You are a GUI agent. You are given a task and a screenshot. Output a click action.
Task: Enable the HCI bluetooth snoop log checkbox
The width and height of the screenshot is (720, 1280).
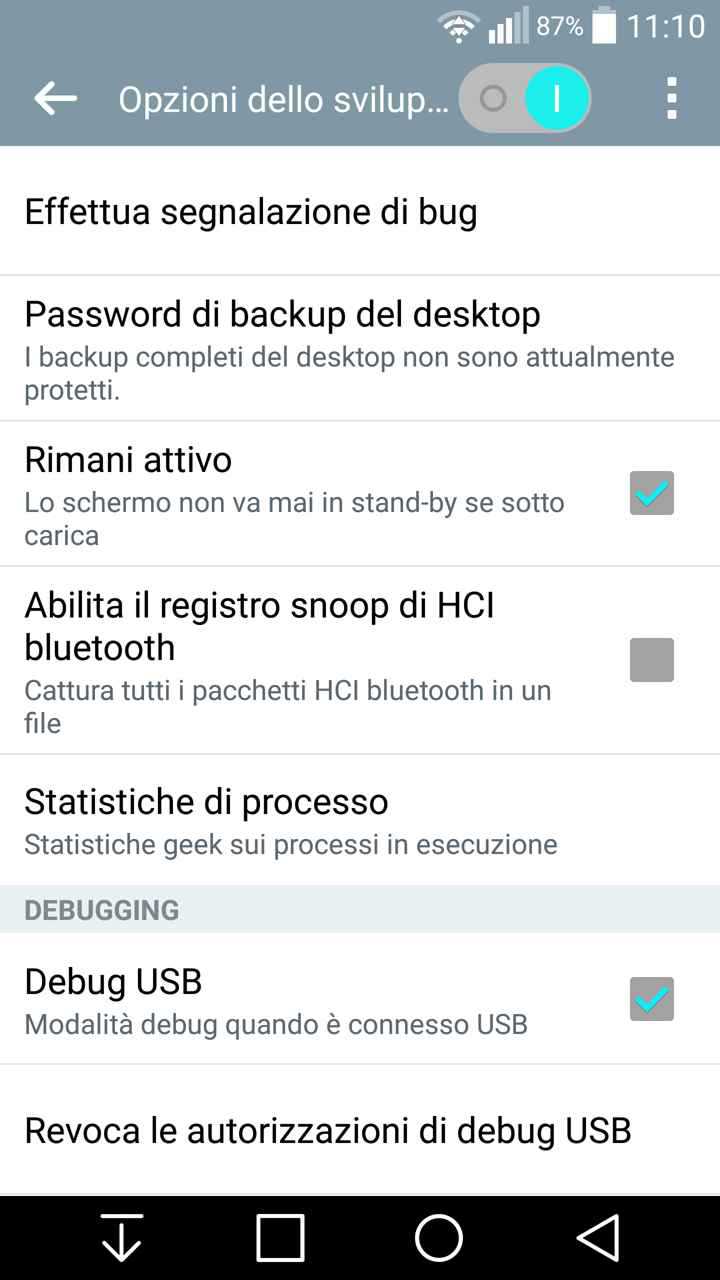click(x=651, y=660)
